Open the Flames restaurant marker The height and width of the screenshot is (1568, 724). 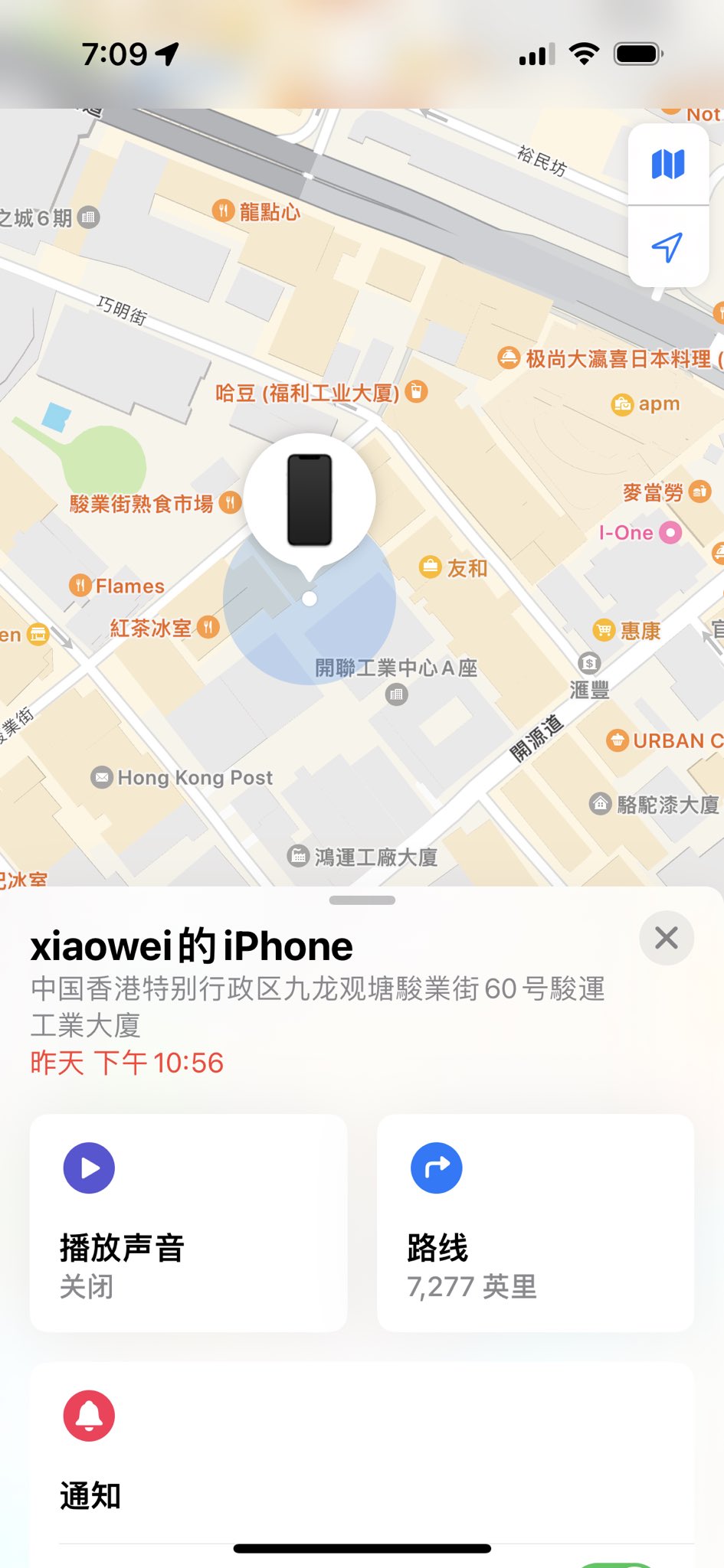pyautogui.click(x=80, y=586)
